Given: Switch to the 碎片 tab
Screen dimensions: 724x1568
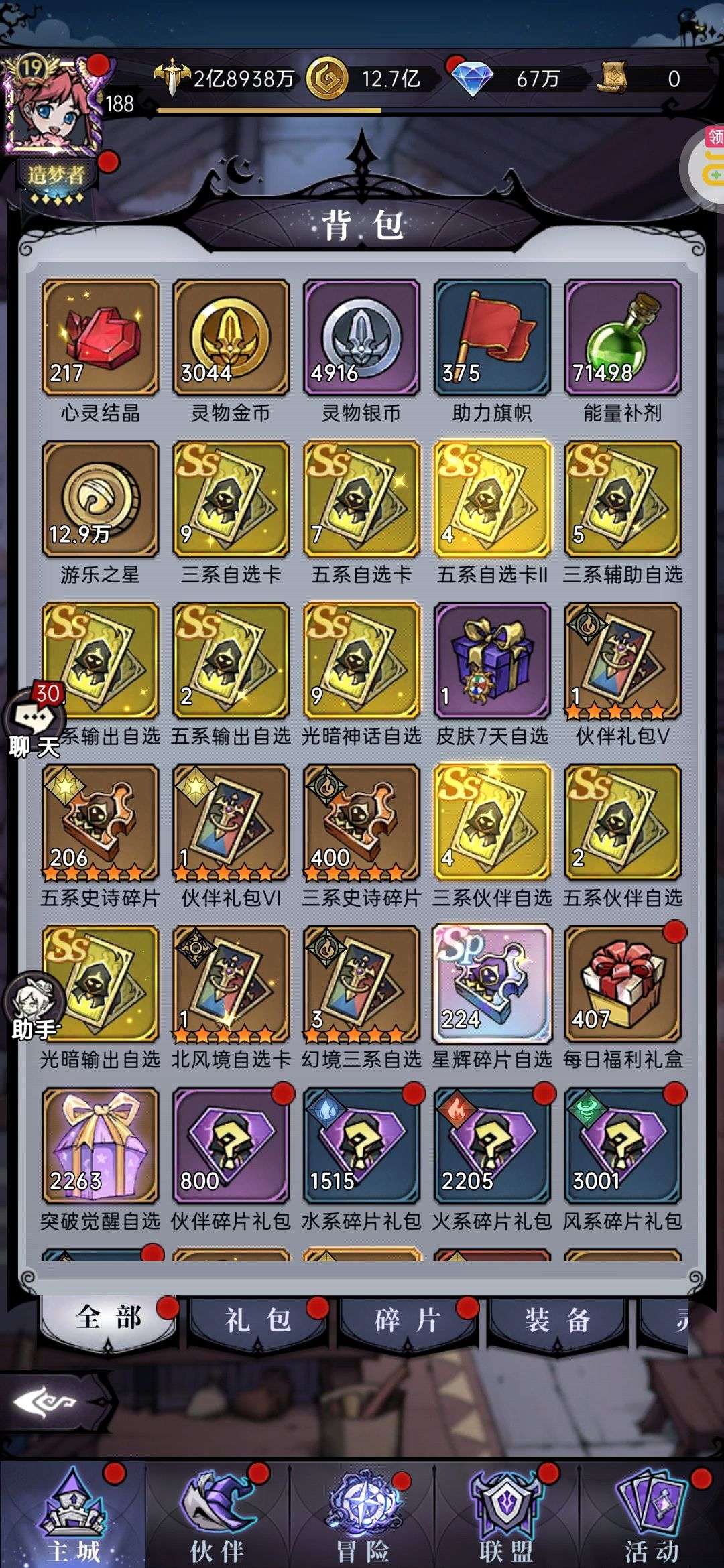Looking at the screenshot, I should pos(408,1321).
